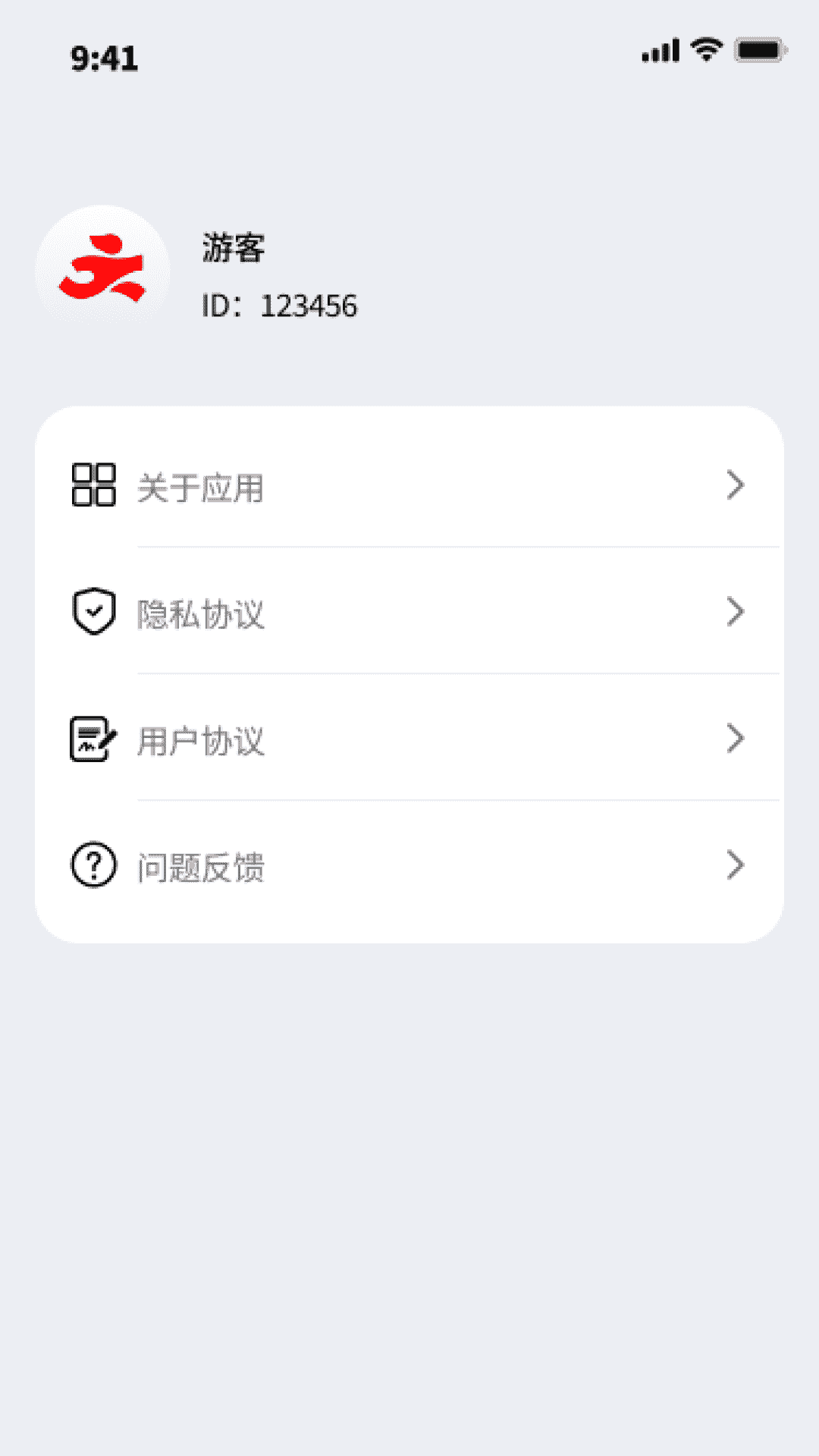Click the cellular signal bars icon
This screenshot has width=819, height=1456.
point(659,49)
